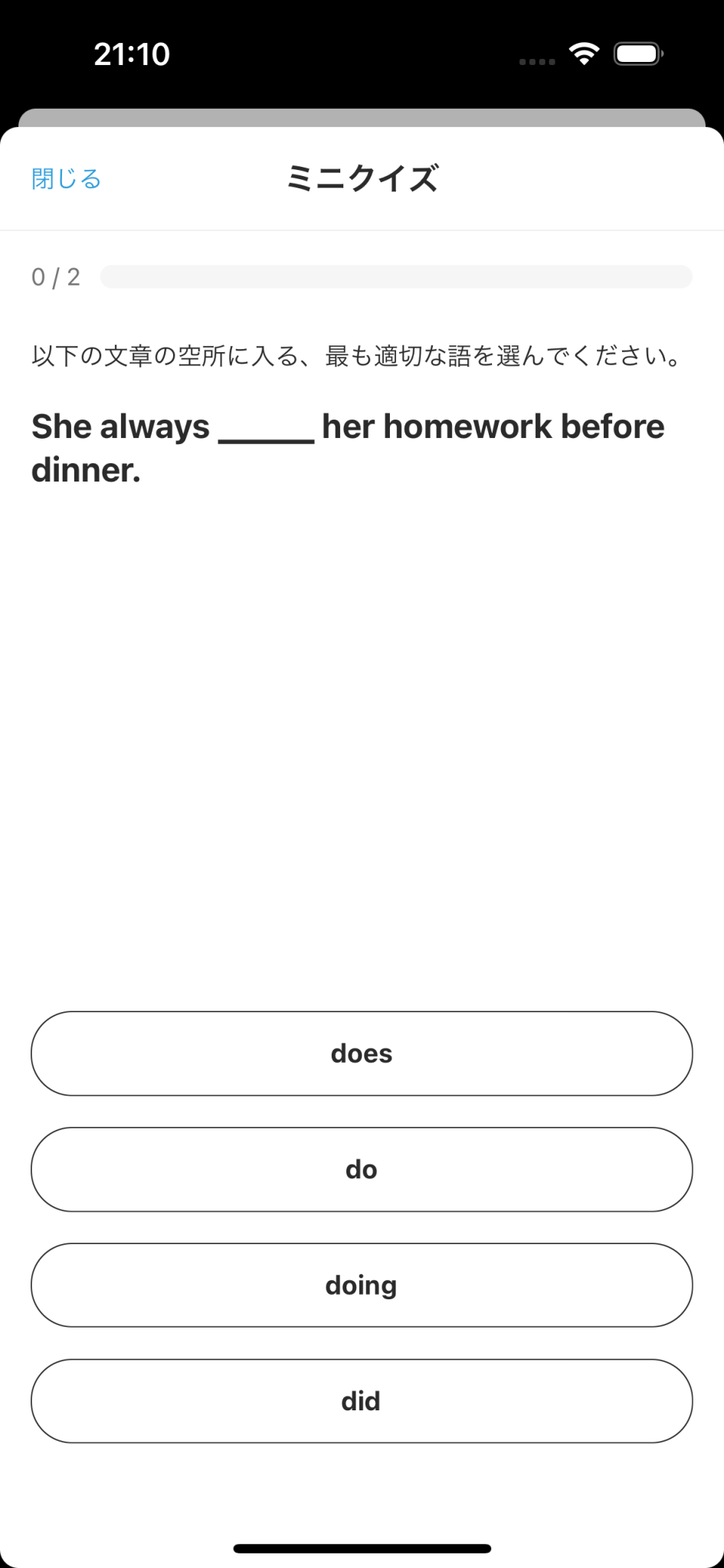The image size is (724, 1568).
Task: Tap the ミニクイズ title
Action: point(361,177)
